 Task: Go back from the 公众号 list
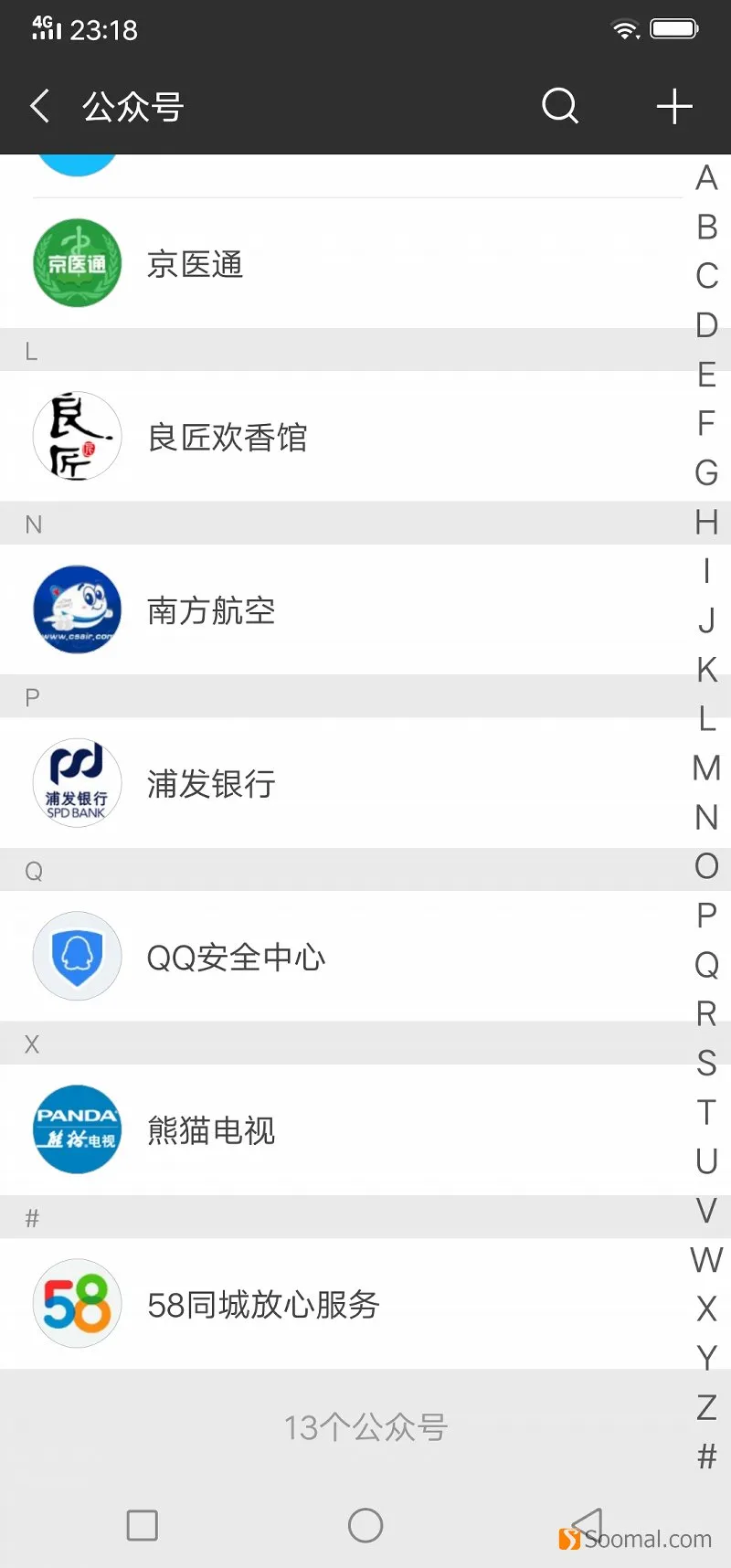coord(39,106)
